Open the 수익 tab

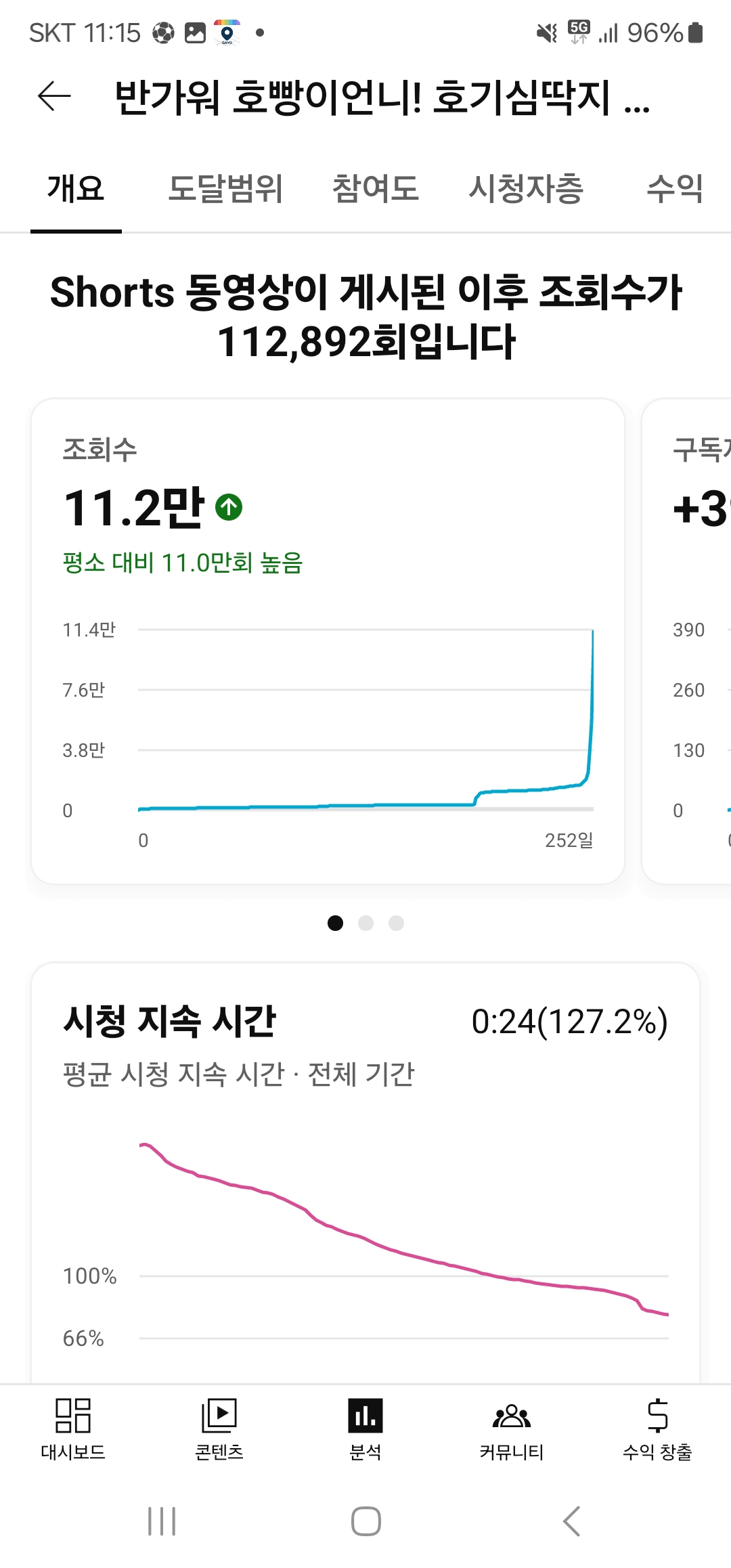tap(675, 189)
